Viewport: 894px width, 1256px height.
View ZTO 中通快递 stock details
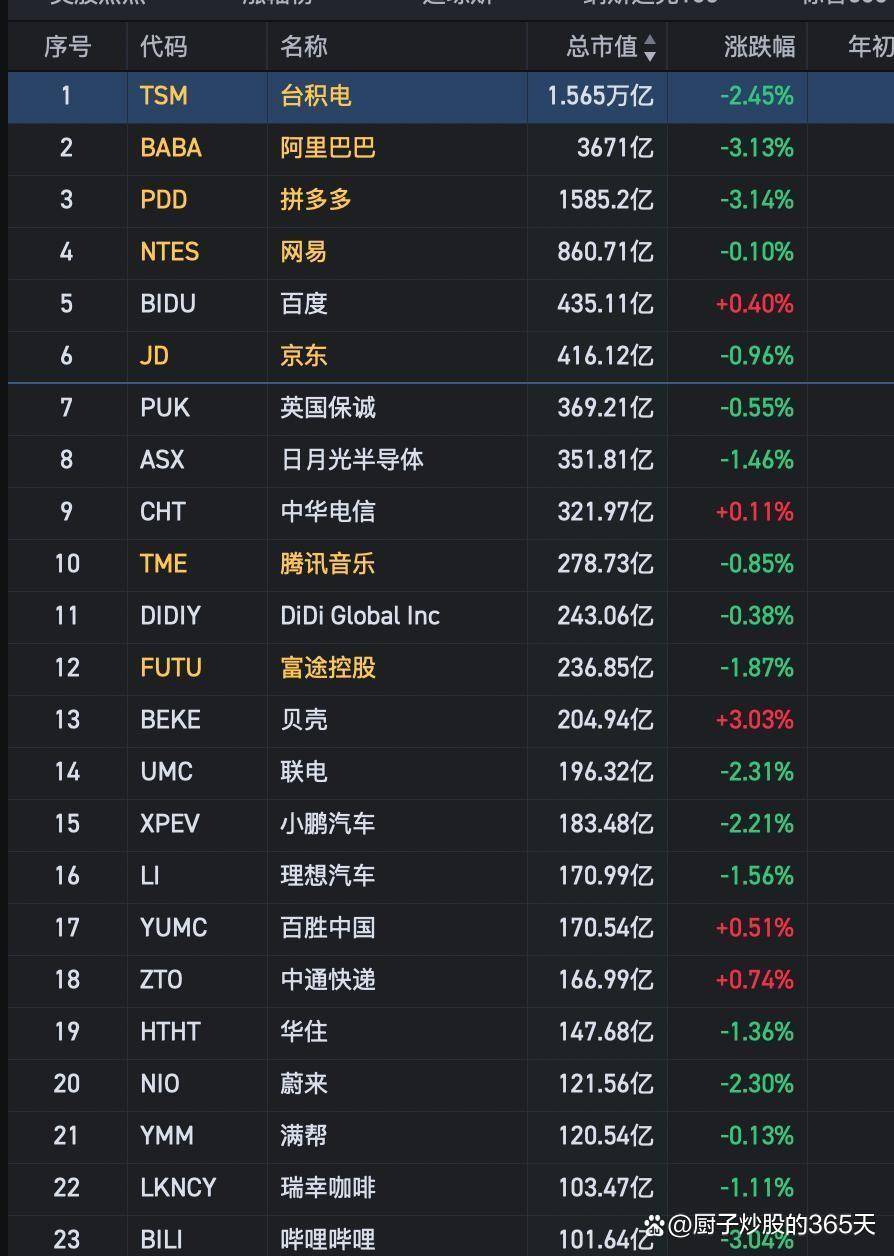pos(328,980)
